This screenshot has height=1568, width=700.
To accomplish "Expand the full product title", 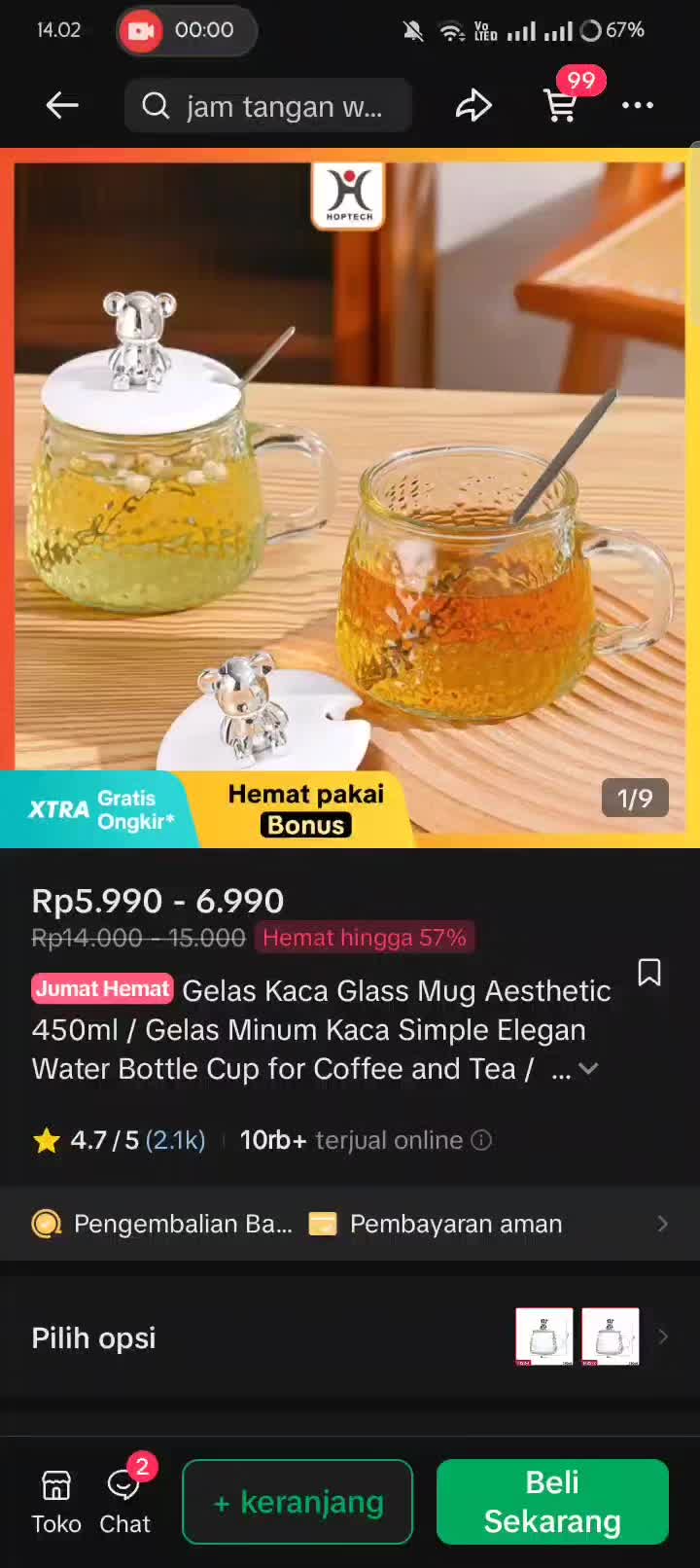I will point(587,1069).
